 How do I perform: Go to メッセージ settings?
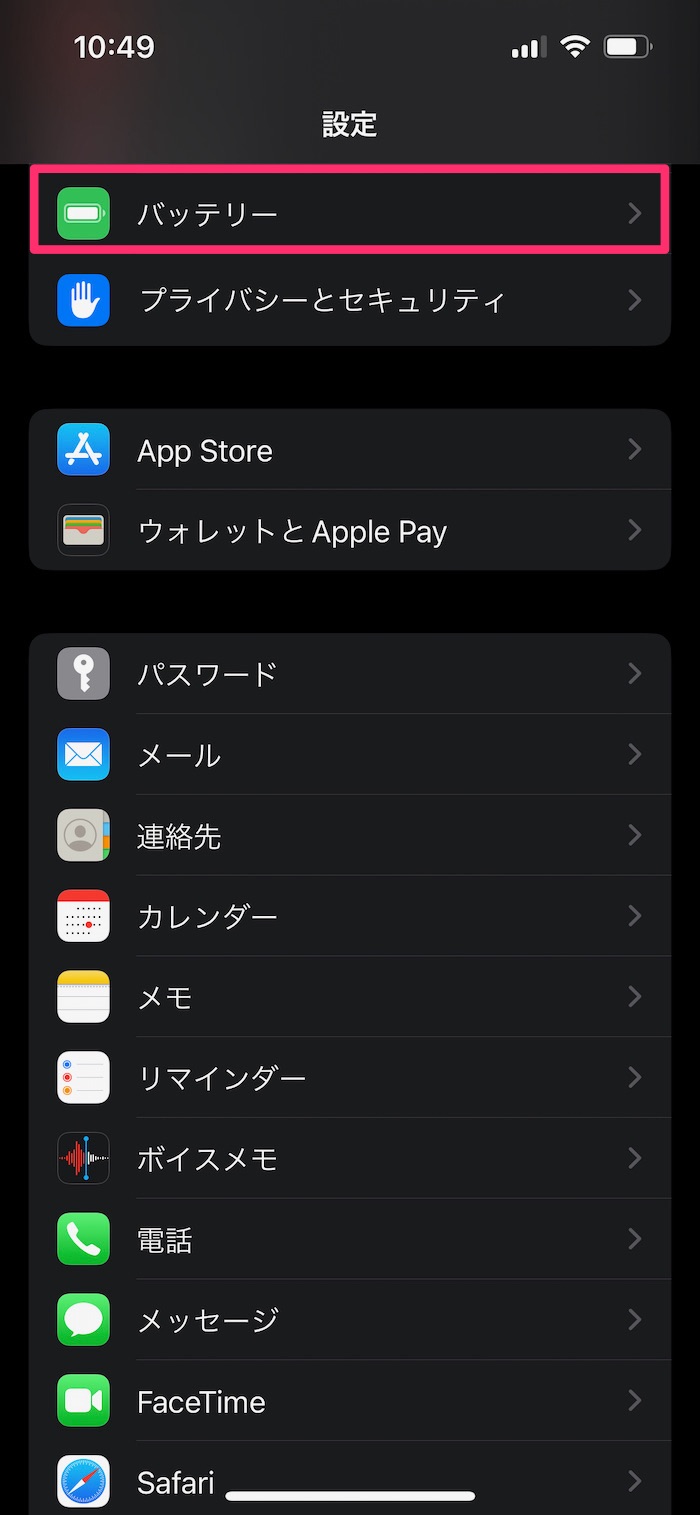pyautogui.click(x=349, y=1320)
